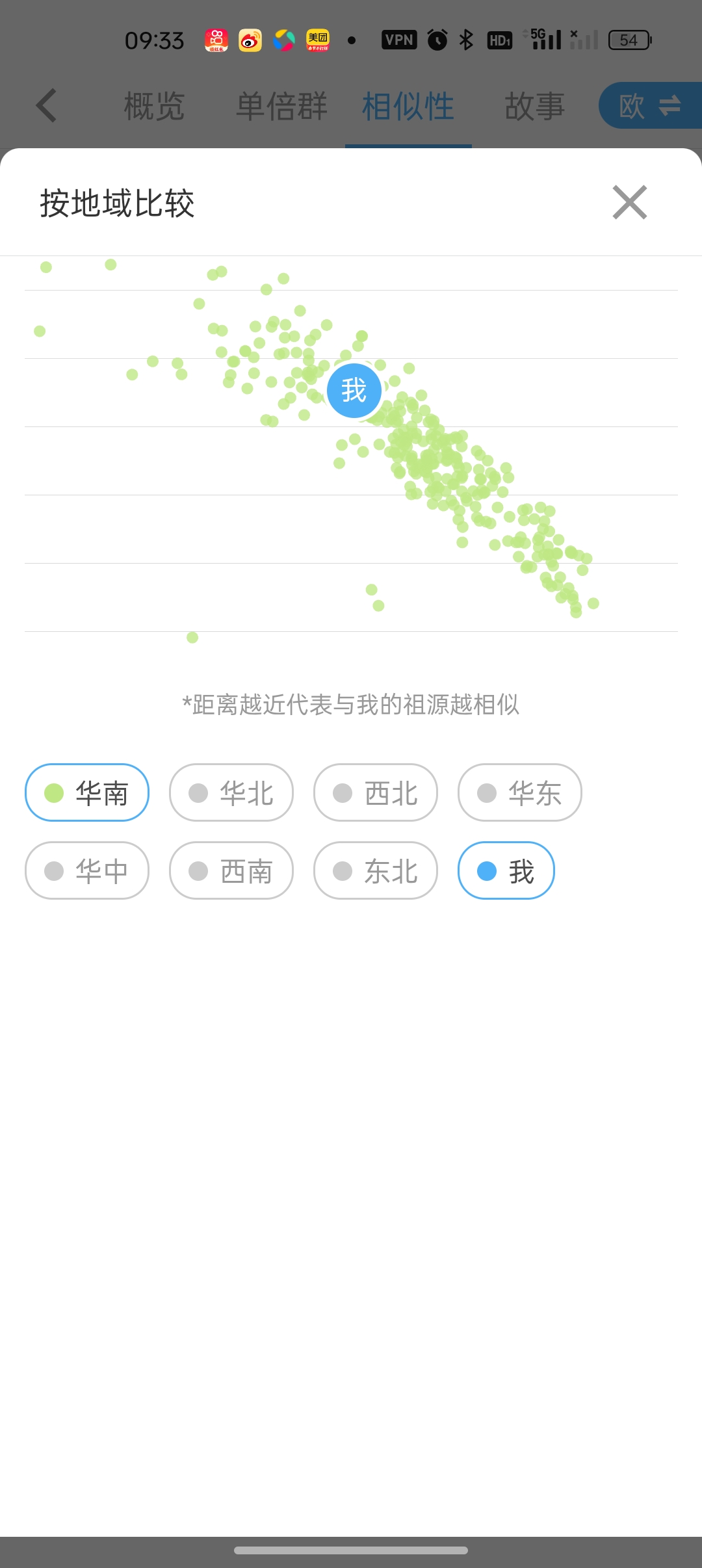This screenshot has height=1568, width=702.
Task: Toggle the 华南 region chip
Action: pos(87,792)
